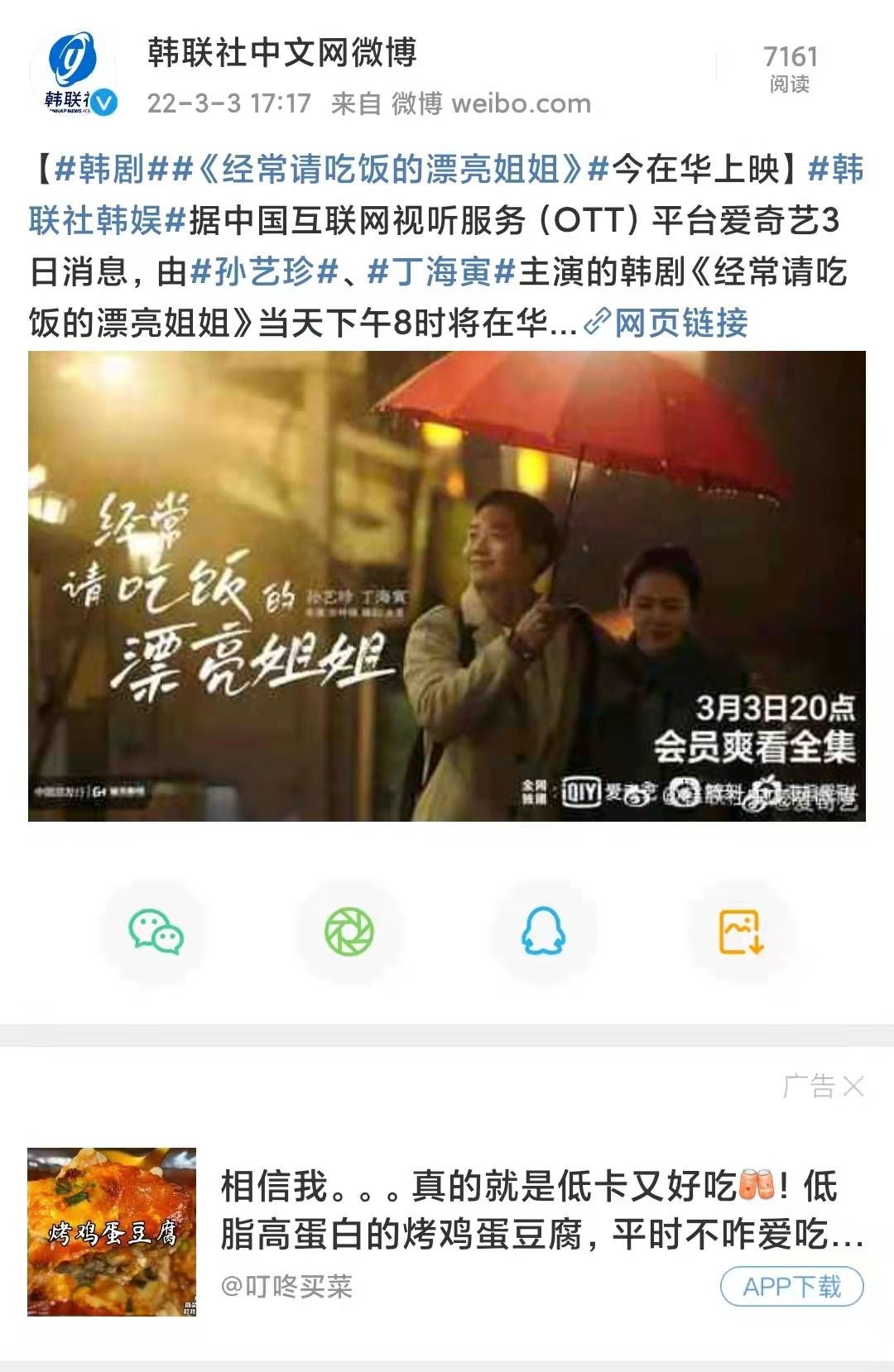Open the 韩联社中文网微博 account name
This screenshot has width=894, height=1372.
tap(282, 53)
